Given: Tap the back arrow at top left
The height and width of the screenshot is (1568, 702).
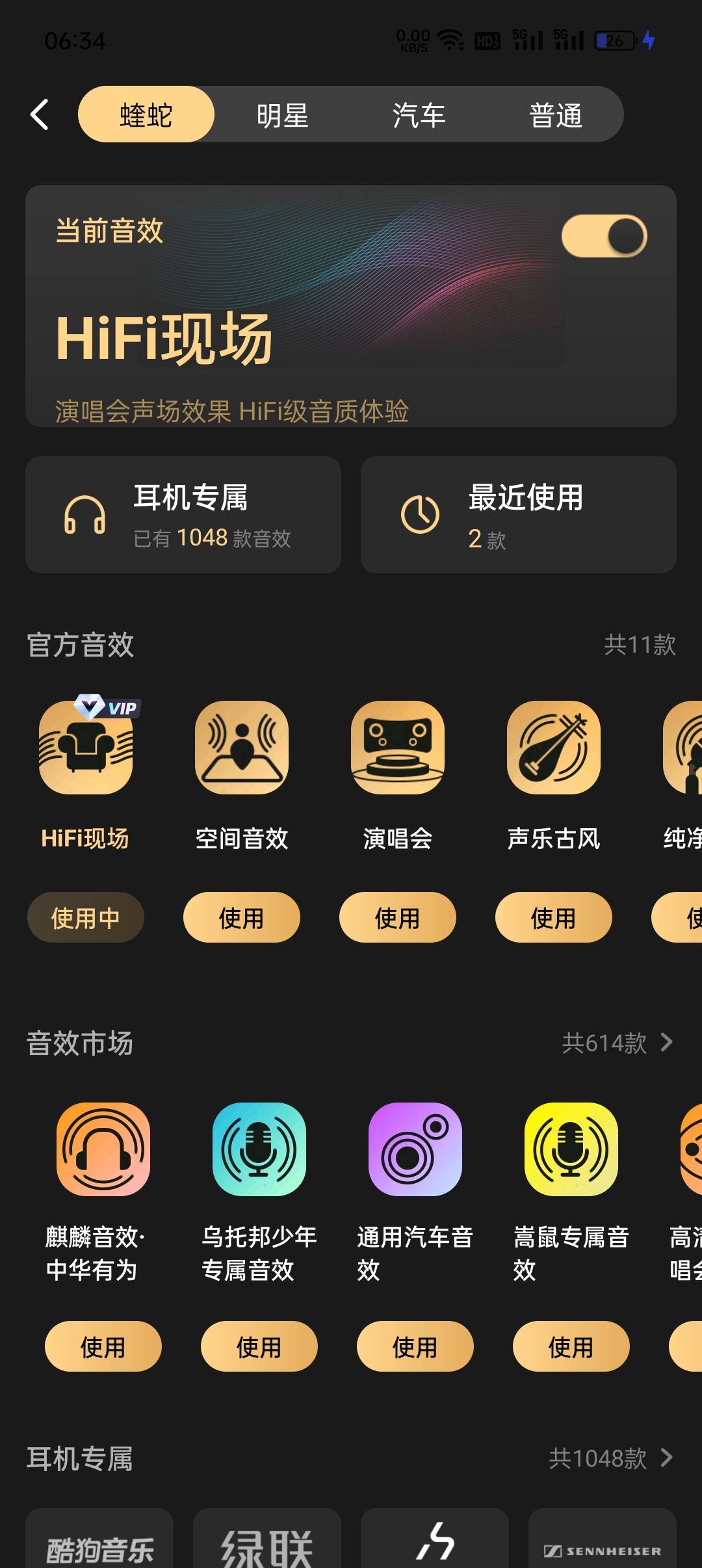Looking at the screenshot, I should (40, 114).
